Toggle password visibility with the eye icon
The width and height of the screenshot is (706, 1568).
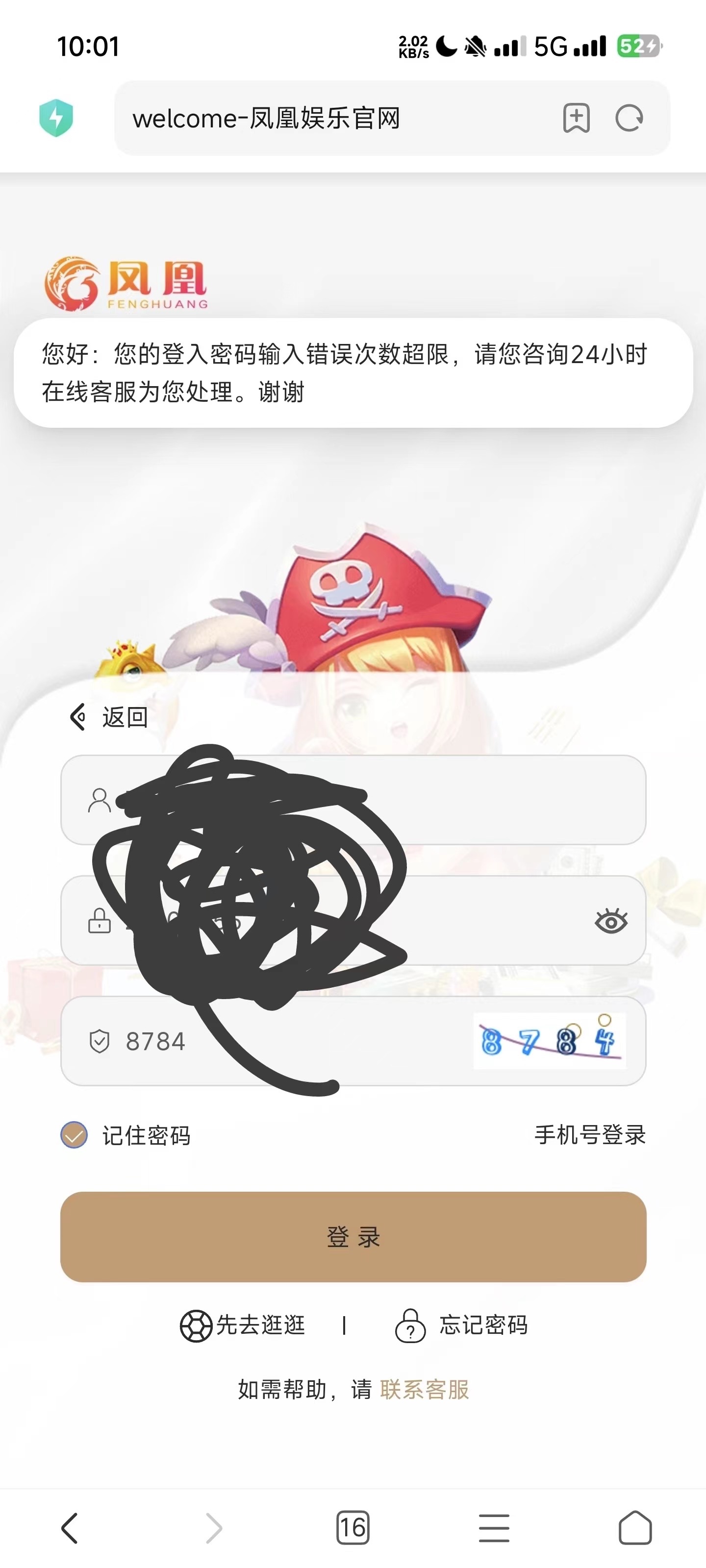(611, 921)
